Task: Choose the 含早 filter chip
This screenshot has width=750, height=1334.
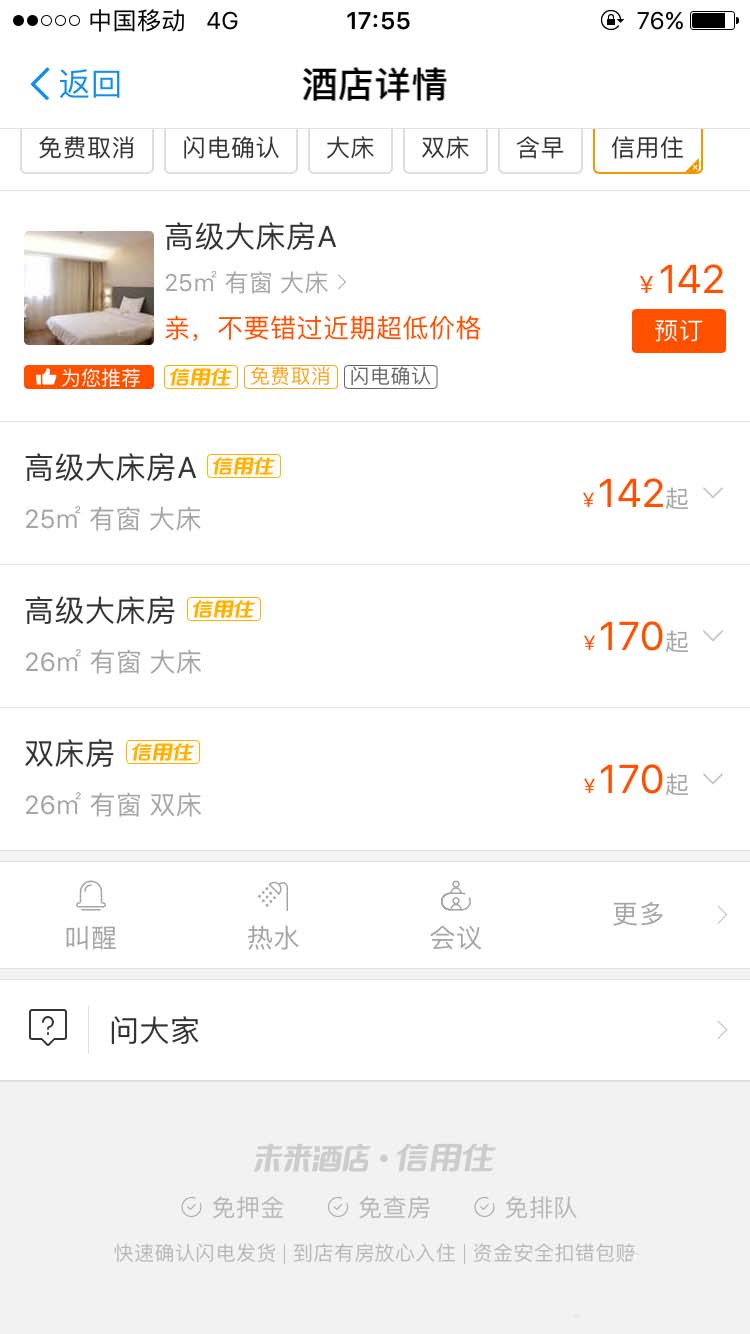Action: point(540,148)
